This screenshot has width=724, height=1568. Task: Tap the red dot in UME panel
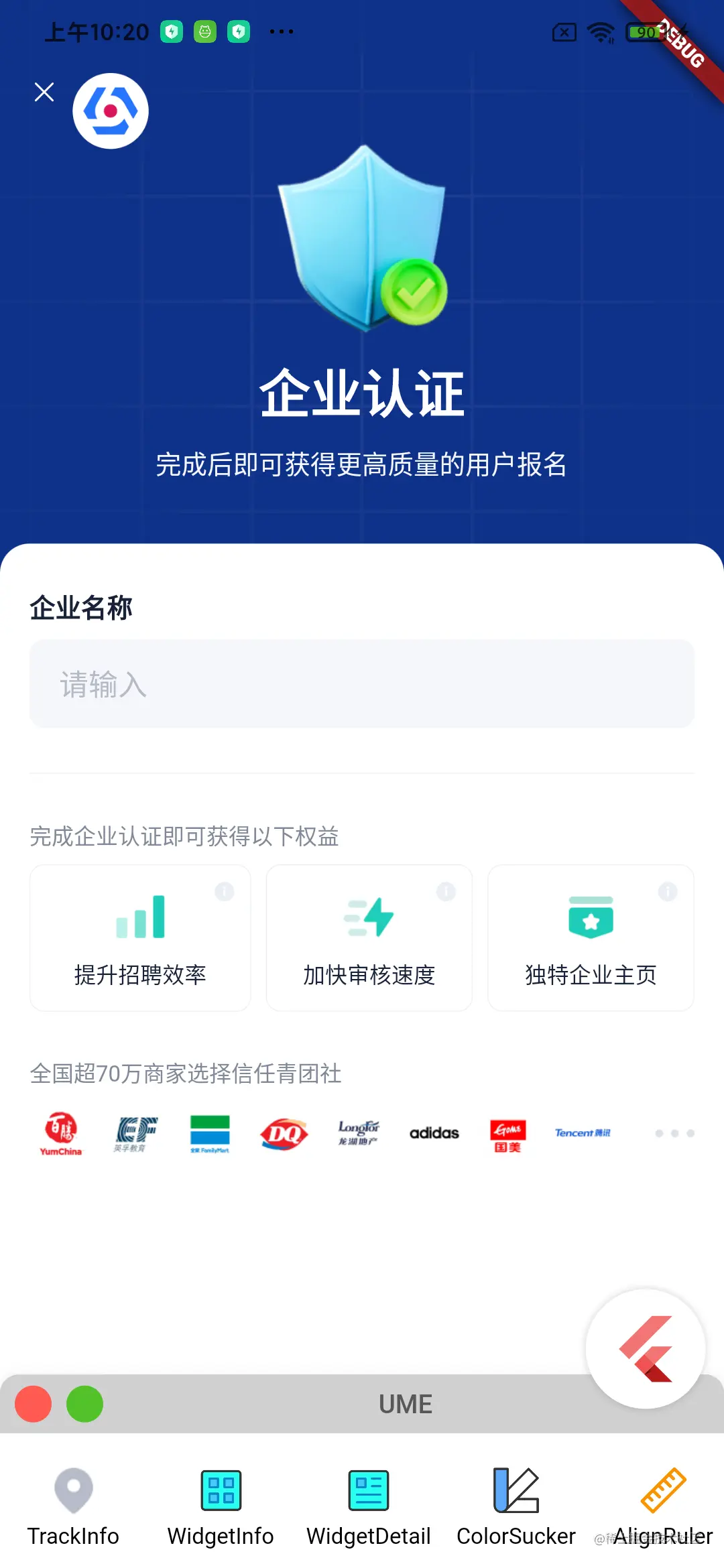(34, 1404)
